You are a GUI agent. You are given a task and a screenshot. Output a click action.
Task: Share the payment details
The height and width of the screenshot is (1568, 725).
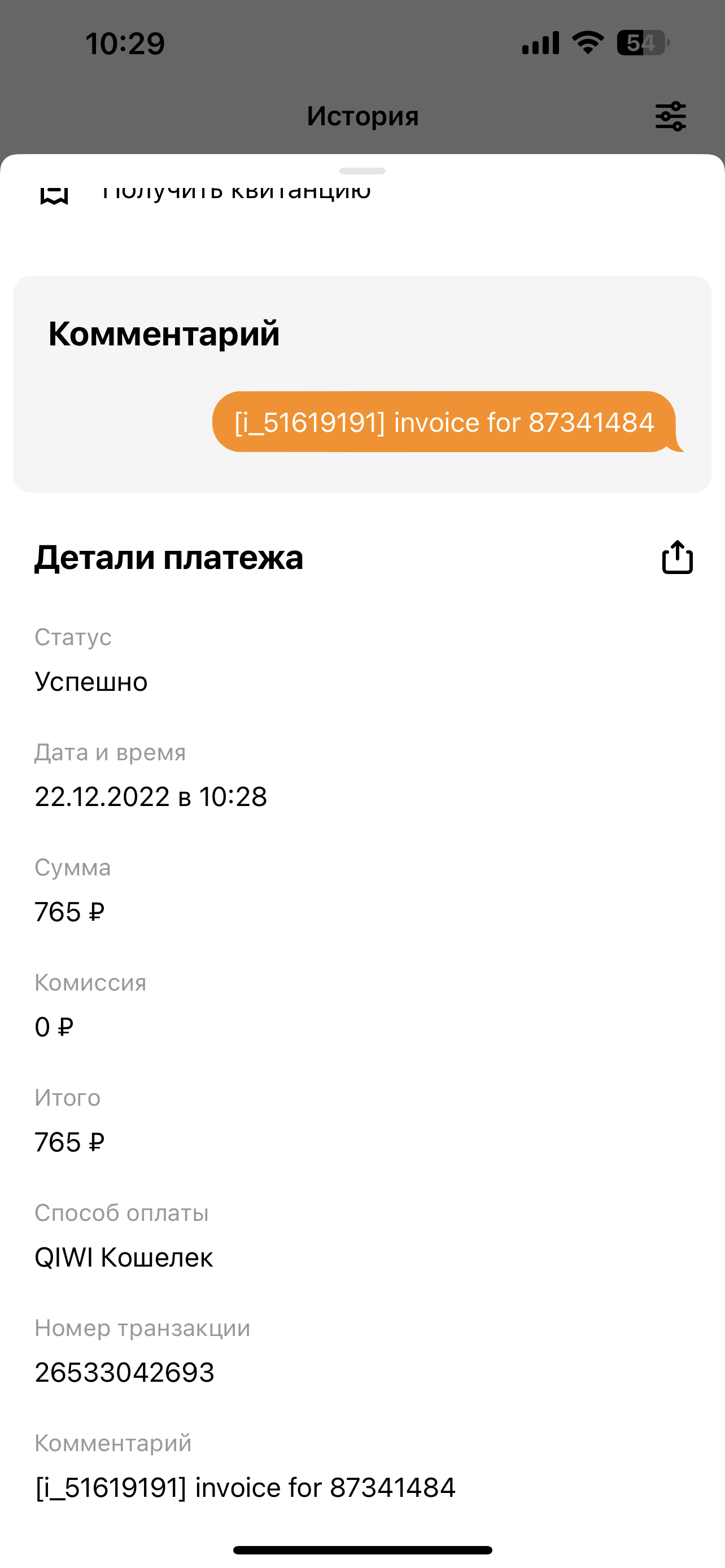click(677, 557)
